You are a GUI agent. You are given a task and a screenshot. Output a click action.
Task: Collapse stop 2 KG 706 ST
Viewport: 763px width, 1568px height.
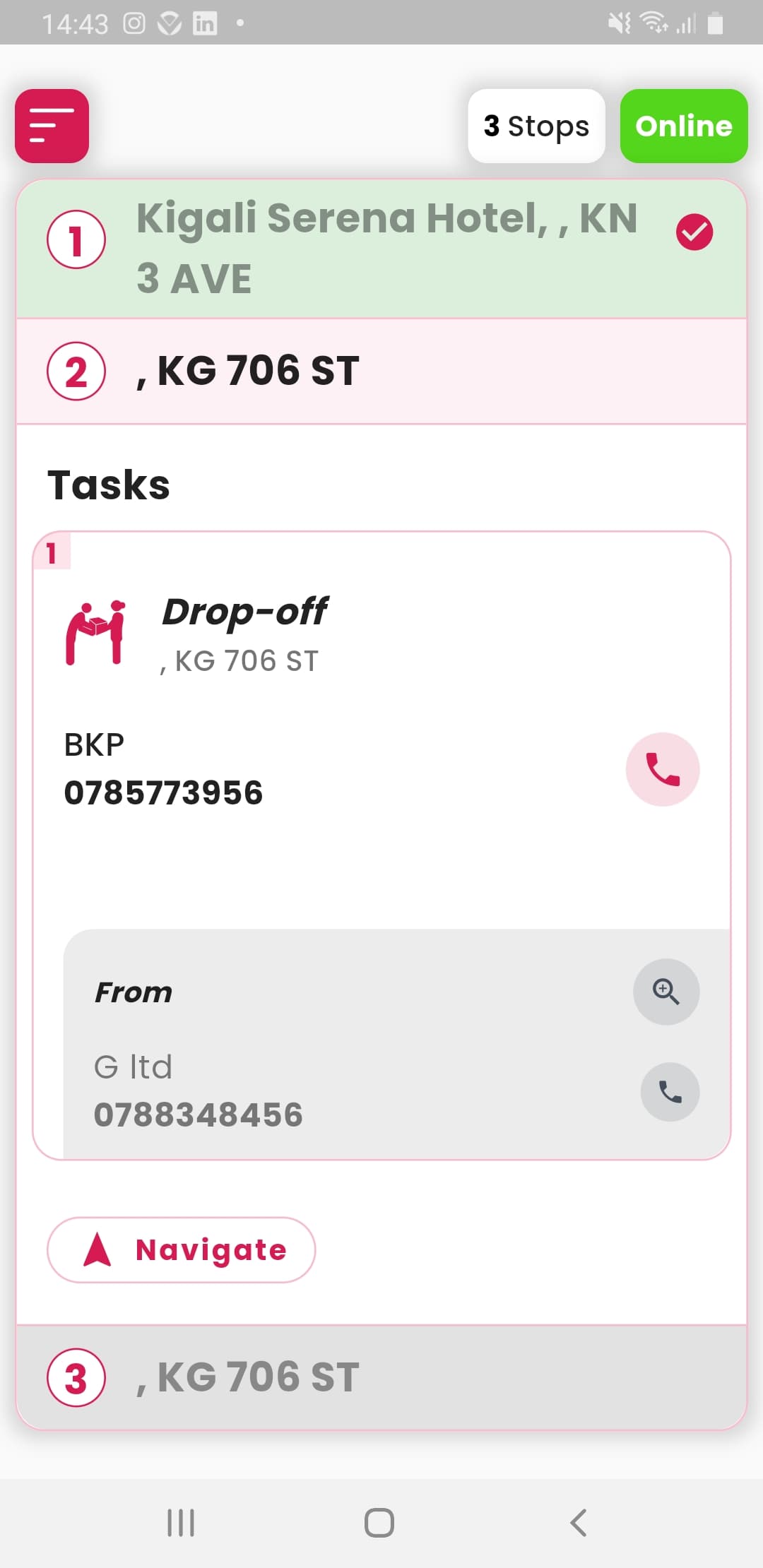[381, 371]
